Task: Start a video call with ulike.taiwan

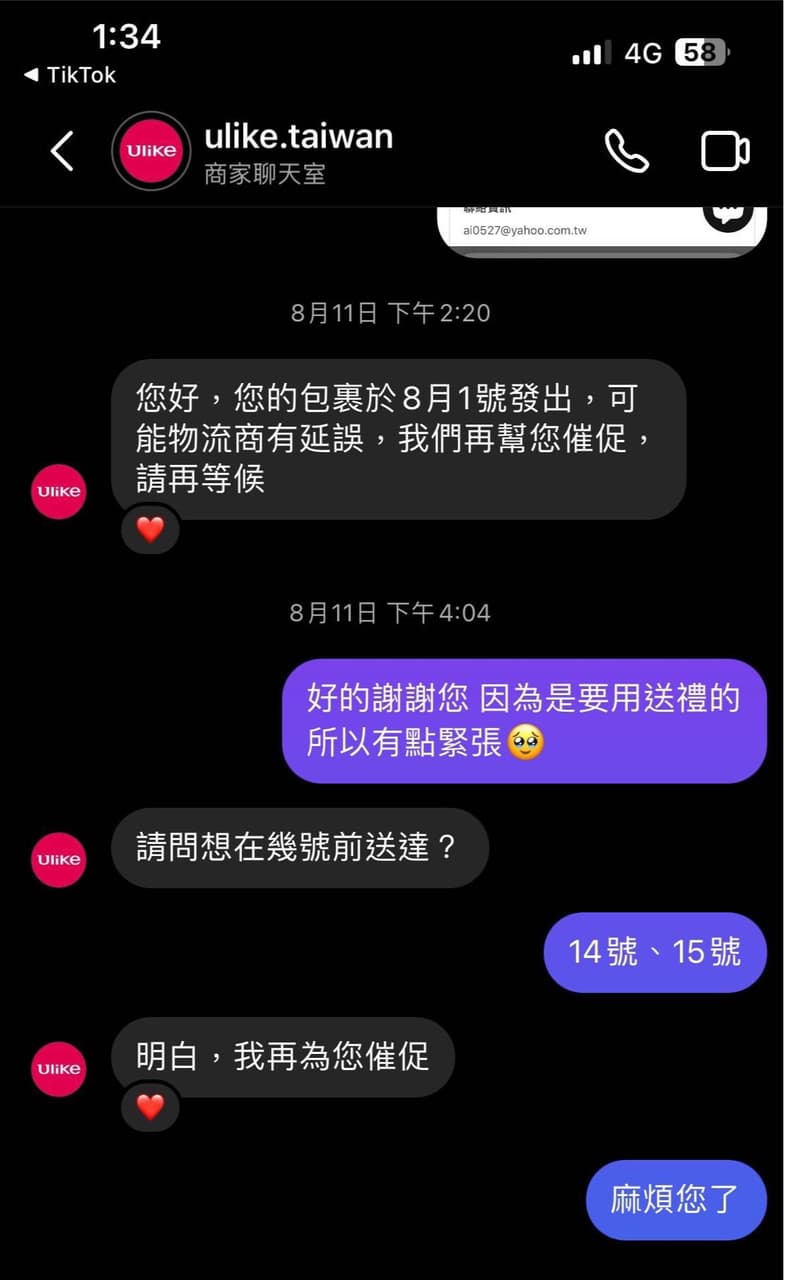Action: coord(725,151)
